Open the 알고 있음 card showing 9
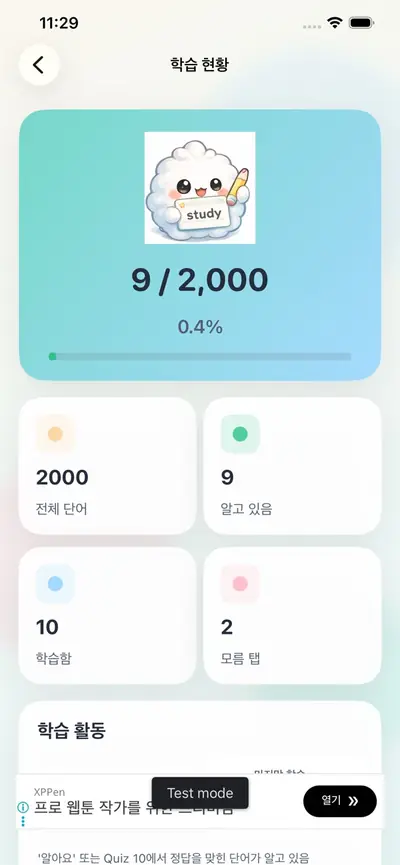The height and width of the screenshot is (865, 400). pos(292,466)
